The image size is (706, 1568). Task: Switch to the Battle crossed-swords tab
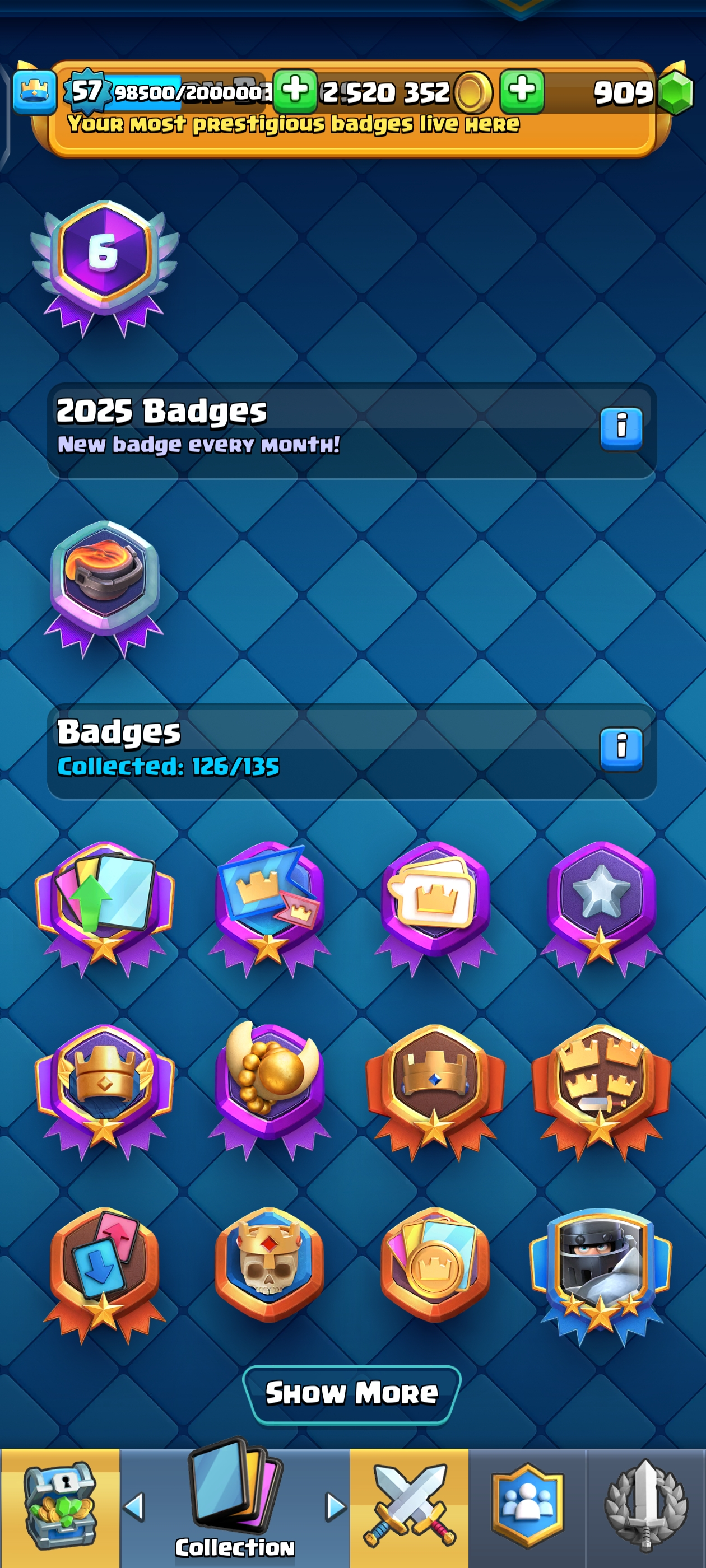(x=408, y=1506)
